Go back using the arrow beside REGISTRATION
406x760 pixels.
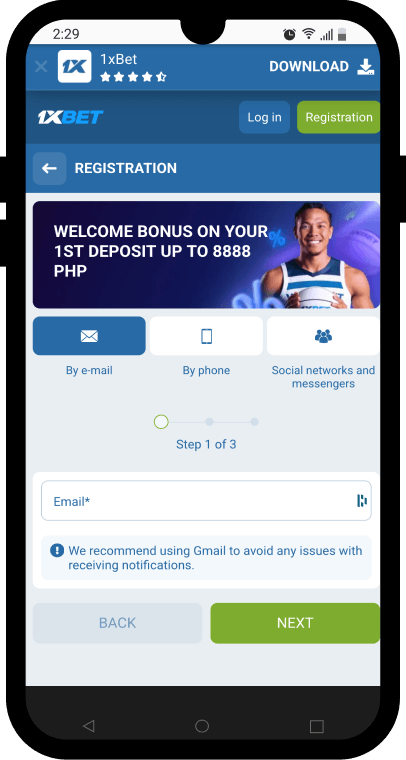click(49, 168)
